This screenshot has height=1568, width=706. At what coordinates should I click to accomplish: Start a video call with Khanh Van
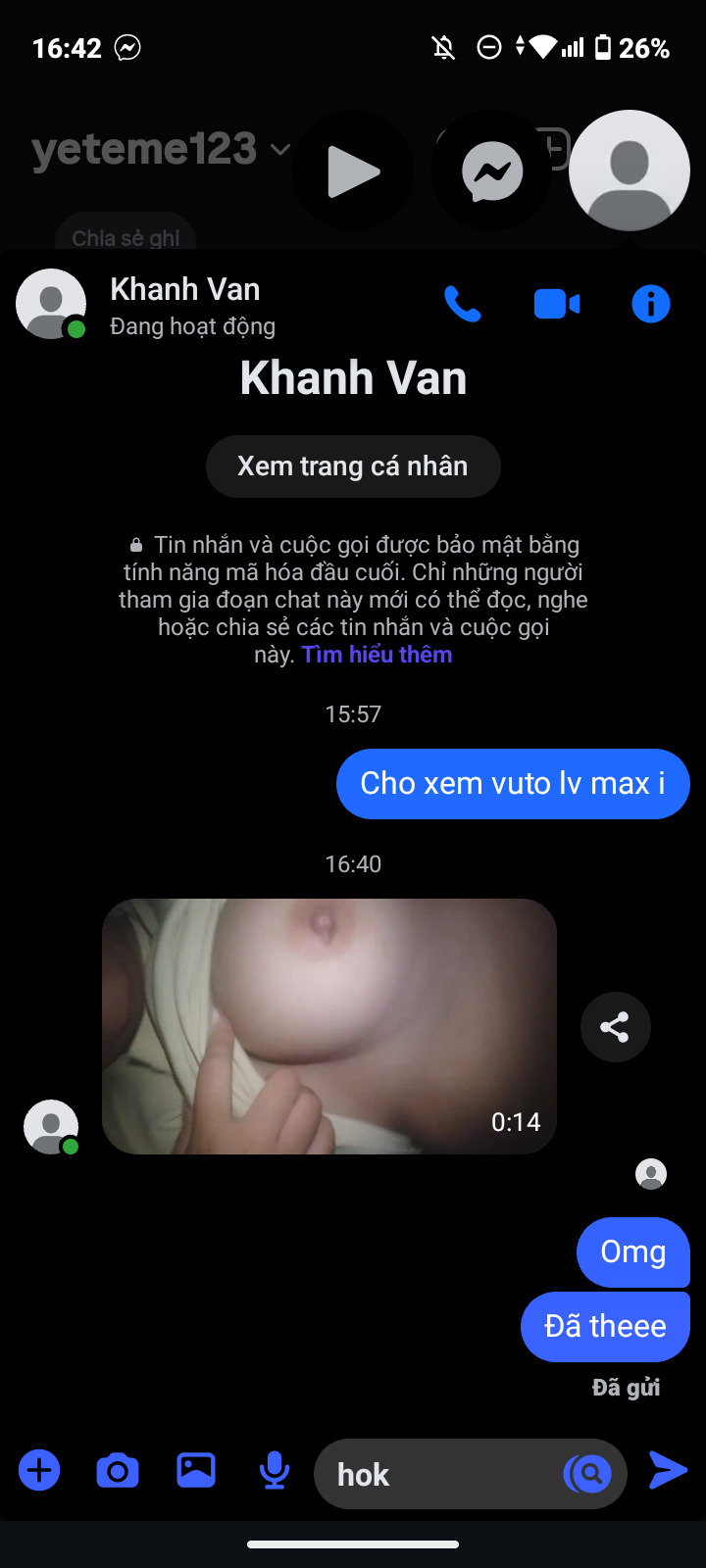pyautogui.click(x=556, y=305)
